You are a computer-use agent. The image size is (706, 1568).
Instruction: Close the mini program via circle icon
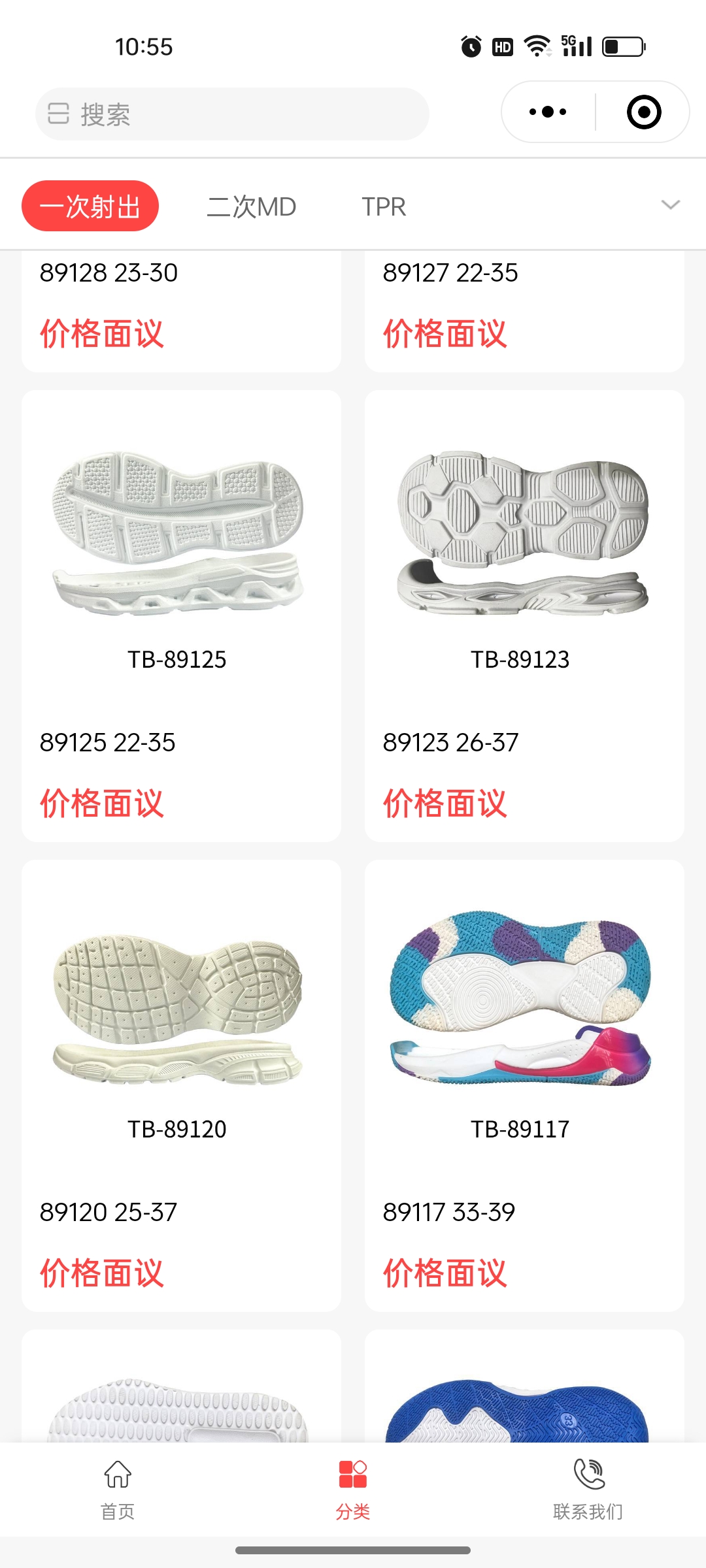pos(644,112)
